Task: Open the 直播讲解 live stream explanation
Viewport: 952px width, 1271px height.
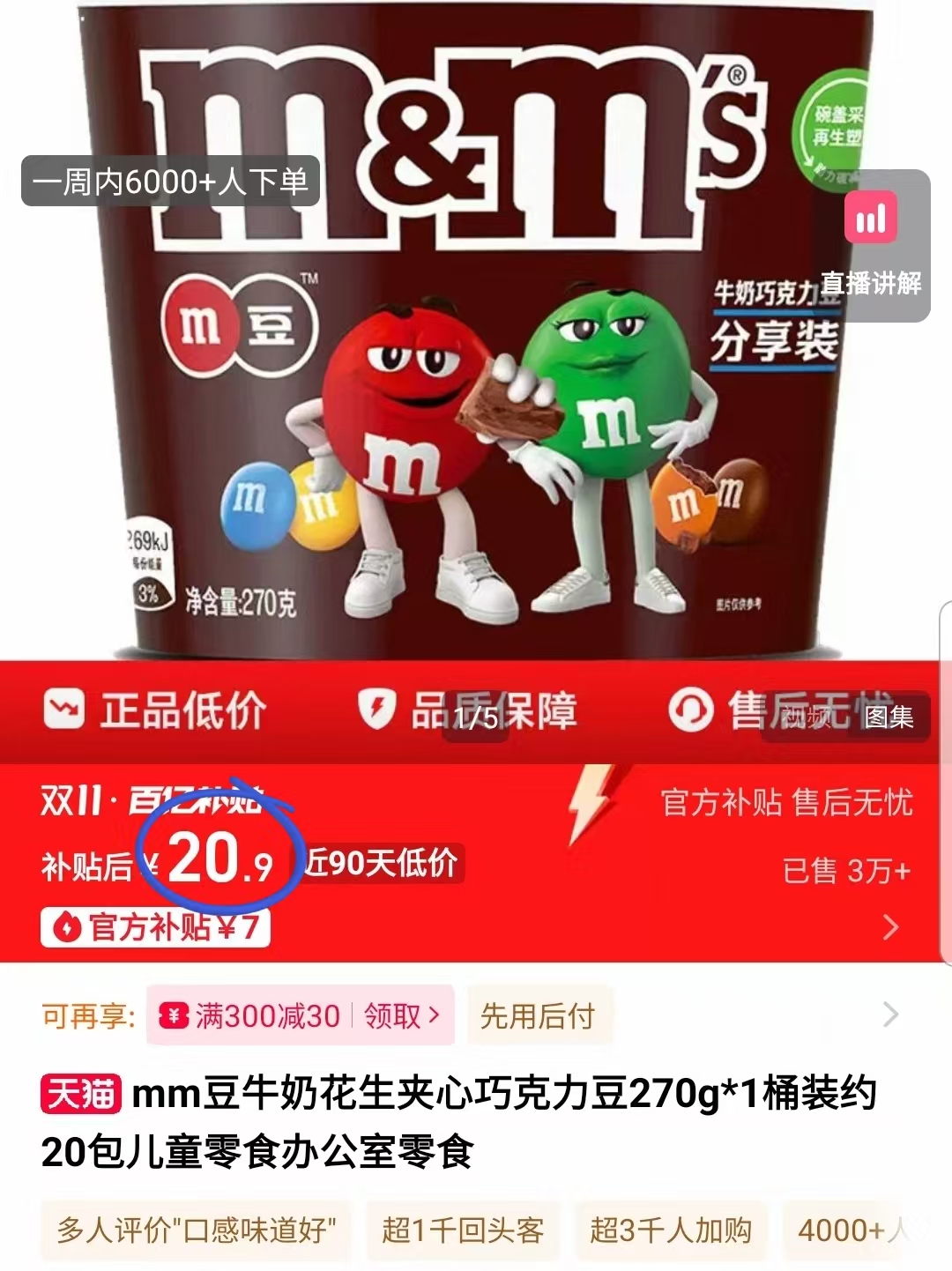Action: [871, 247]
